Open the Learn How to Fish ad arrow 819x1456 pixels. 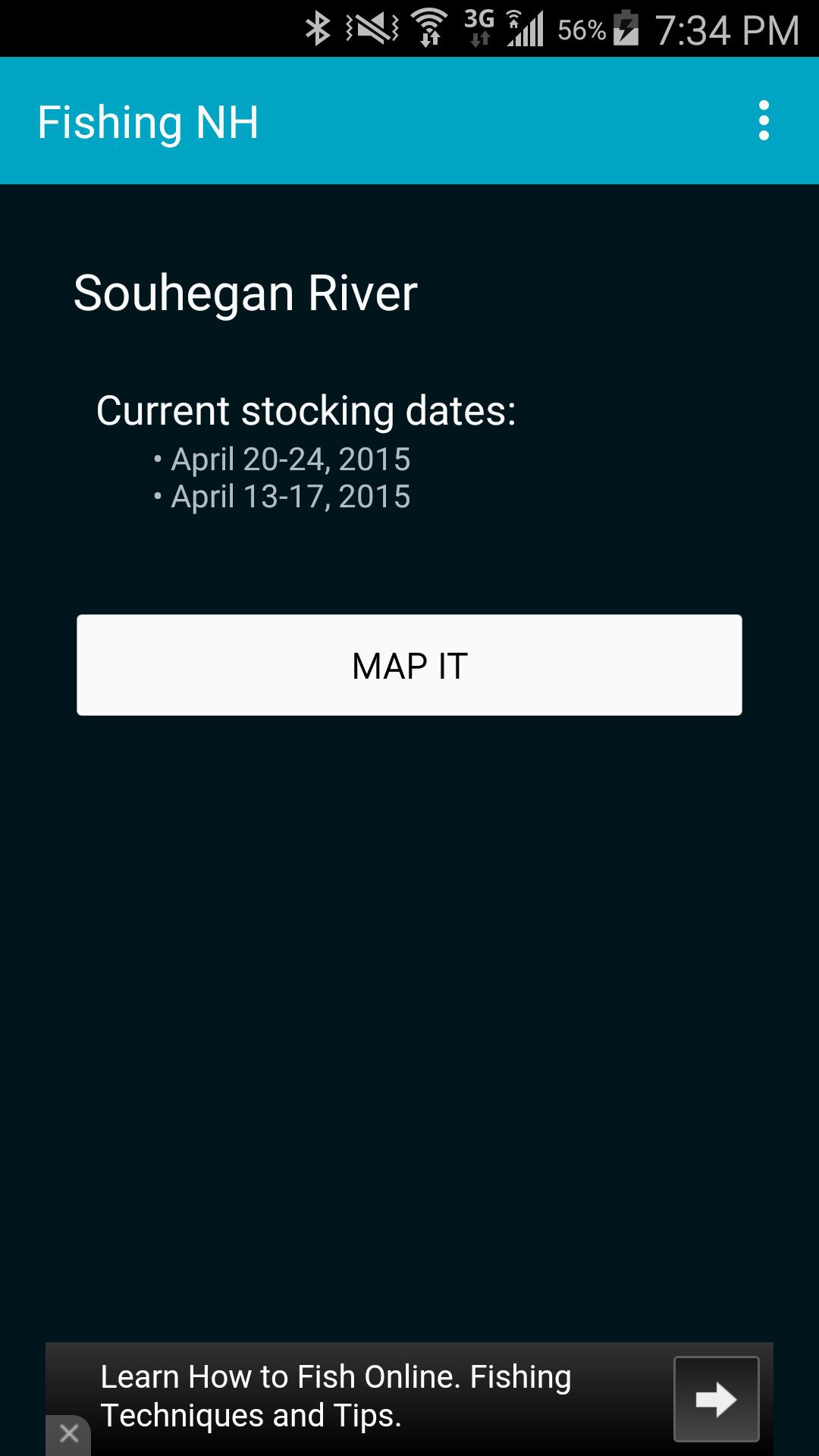point(716,1398)
